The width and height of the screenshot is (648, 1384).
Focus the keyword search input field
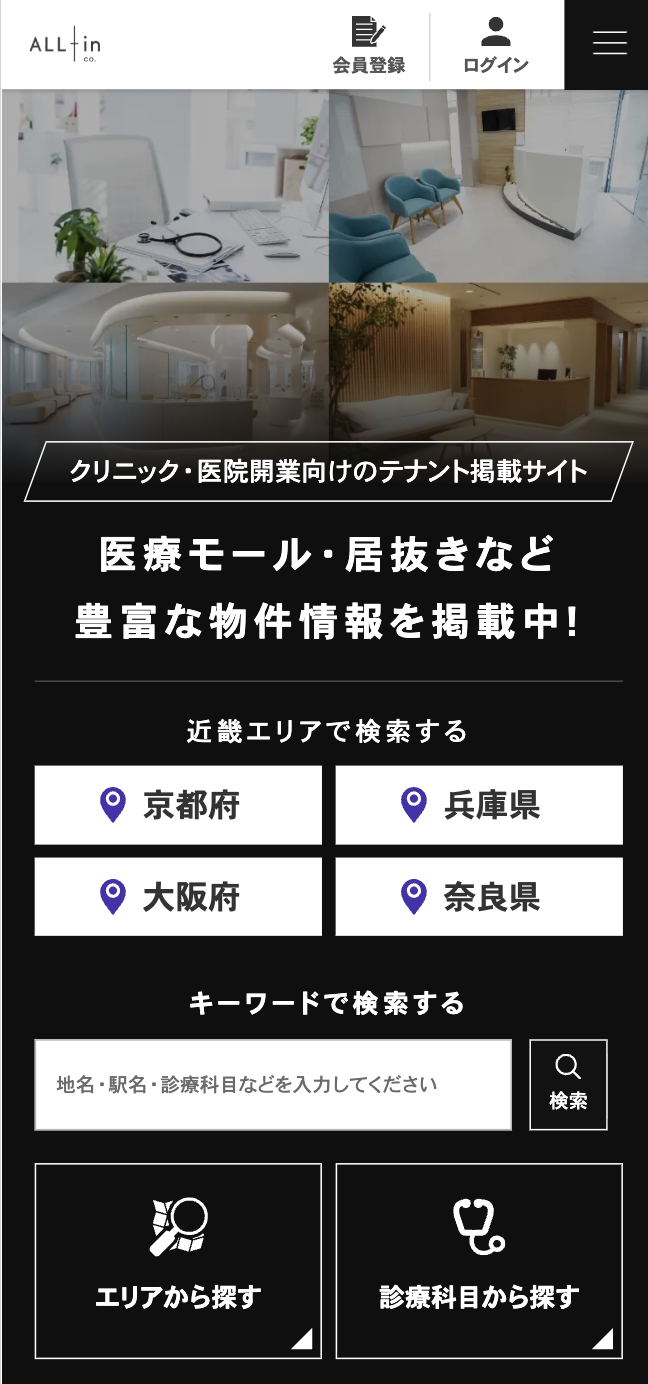pos(272,1085)
